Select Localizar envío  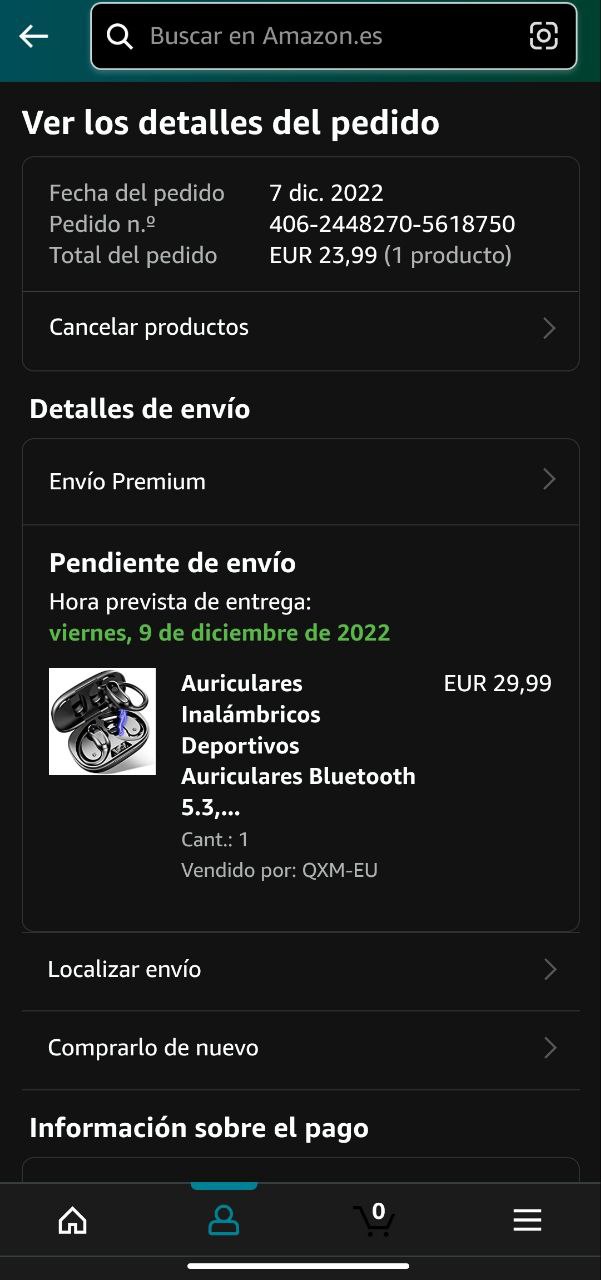point(300,970)
